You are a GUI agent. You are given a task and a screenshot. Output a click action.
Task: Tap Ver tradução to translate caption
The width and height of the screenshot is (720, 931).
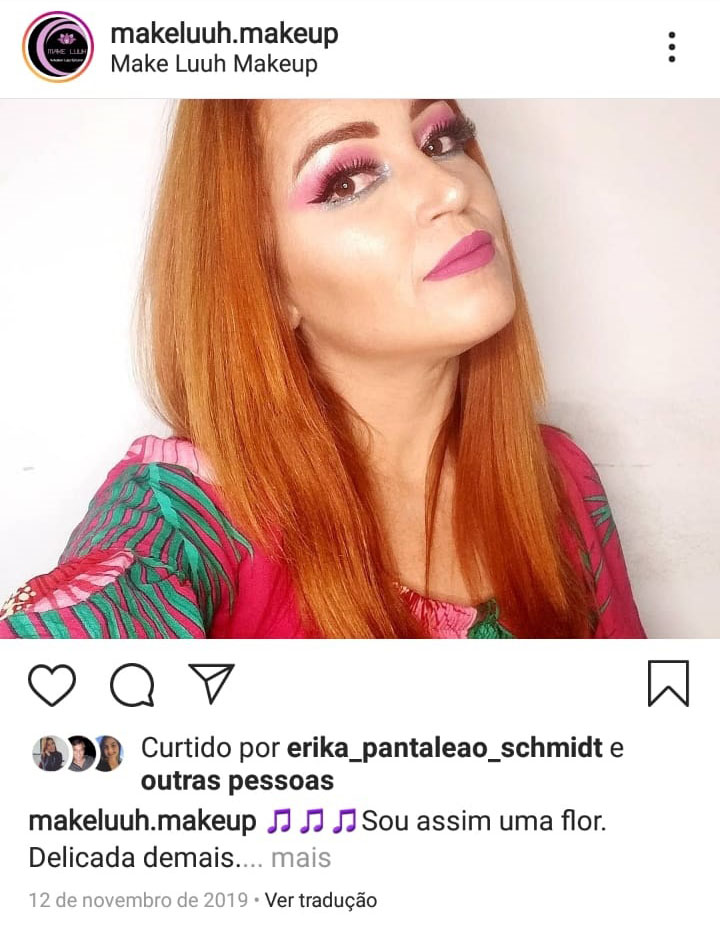[321, 900]
